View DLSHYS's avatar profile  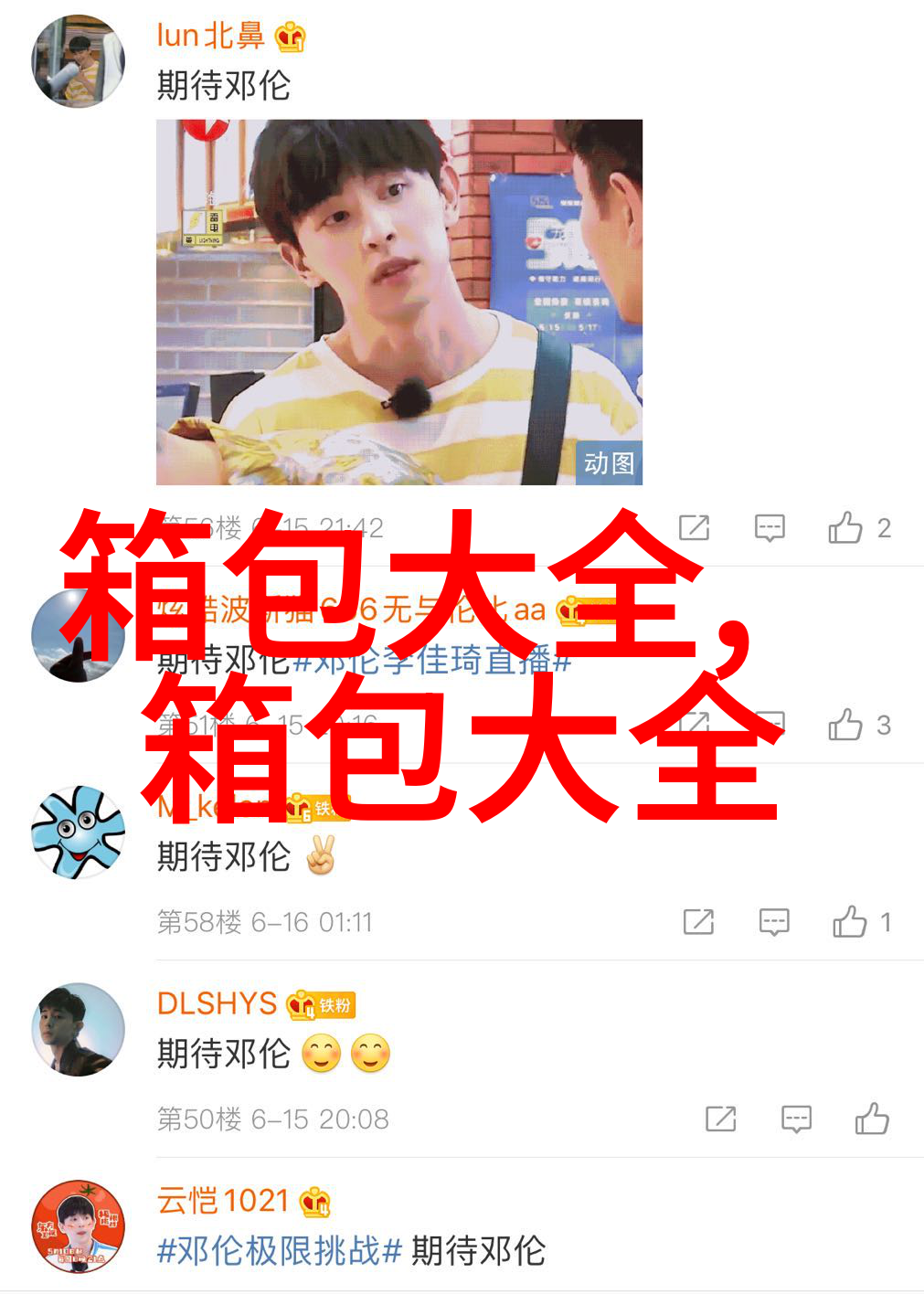point(78,1029)
